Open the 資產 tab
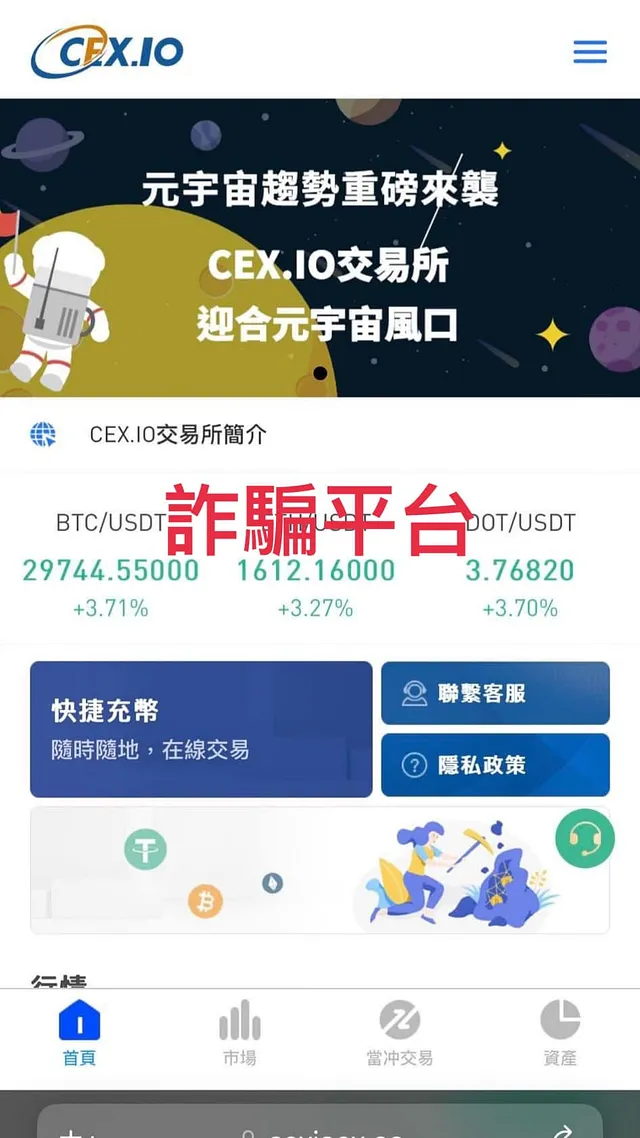The height and width of the screenshot is (1138, 640). click(x=560, y=1033)
